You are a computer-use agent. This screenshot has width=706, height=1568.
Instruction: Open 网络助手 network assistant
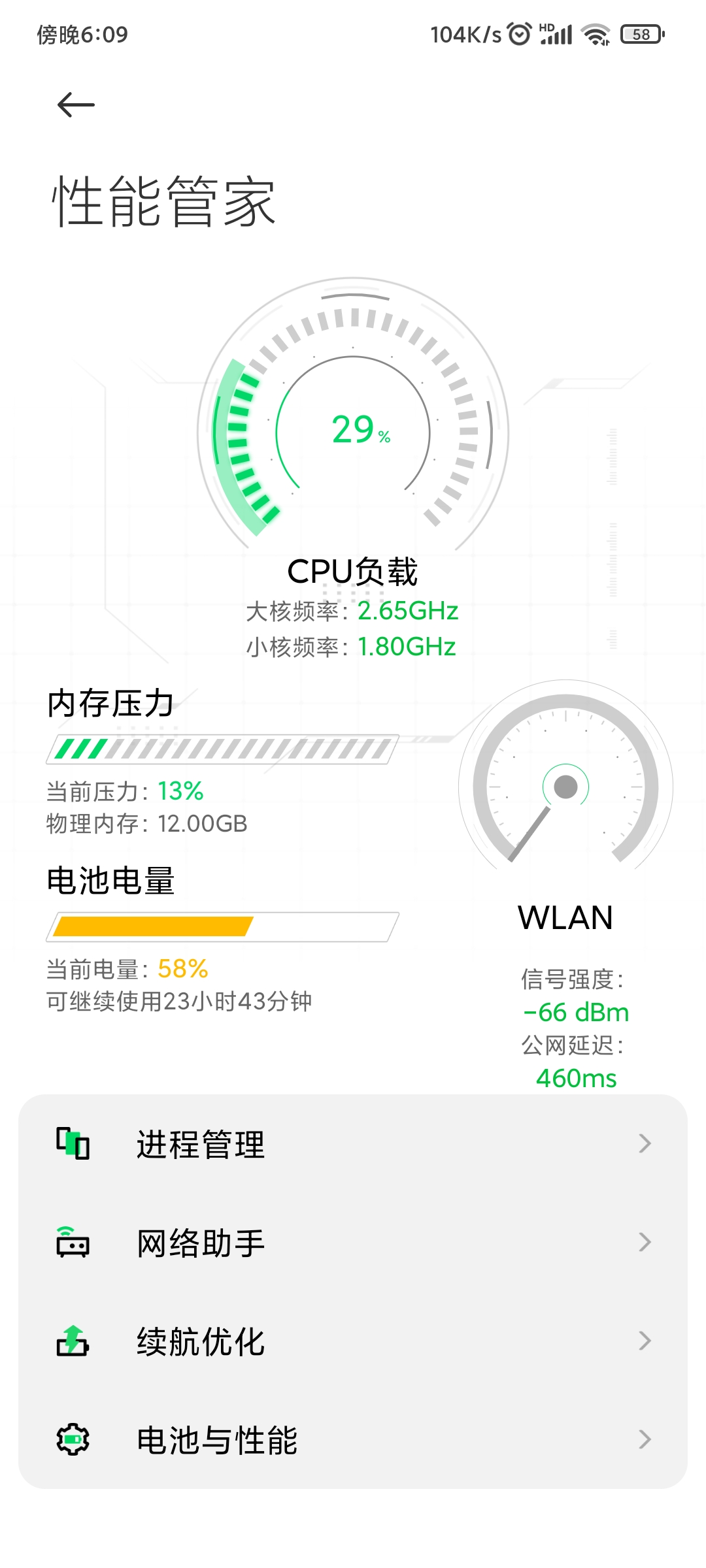point(353,1243)
